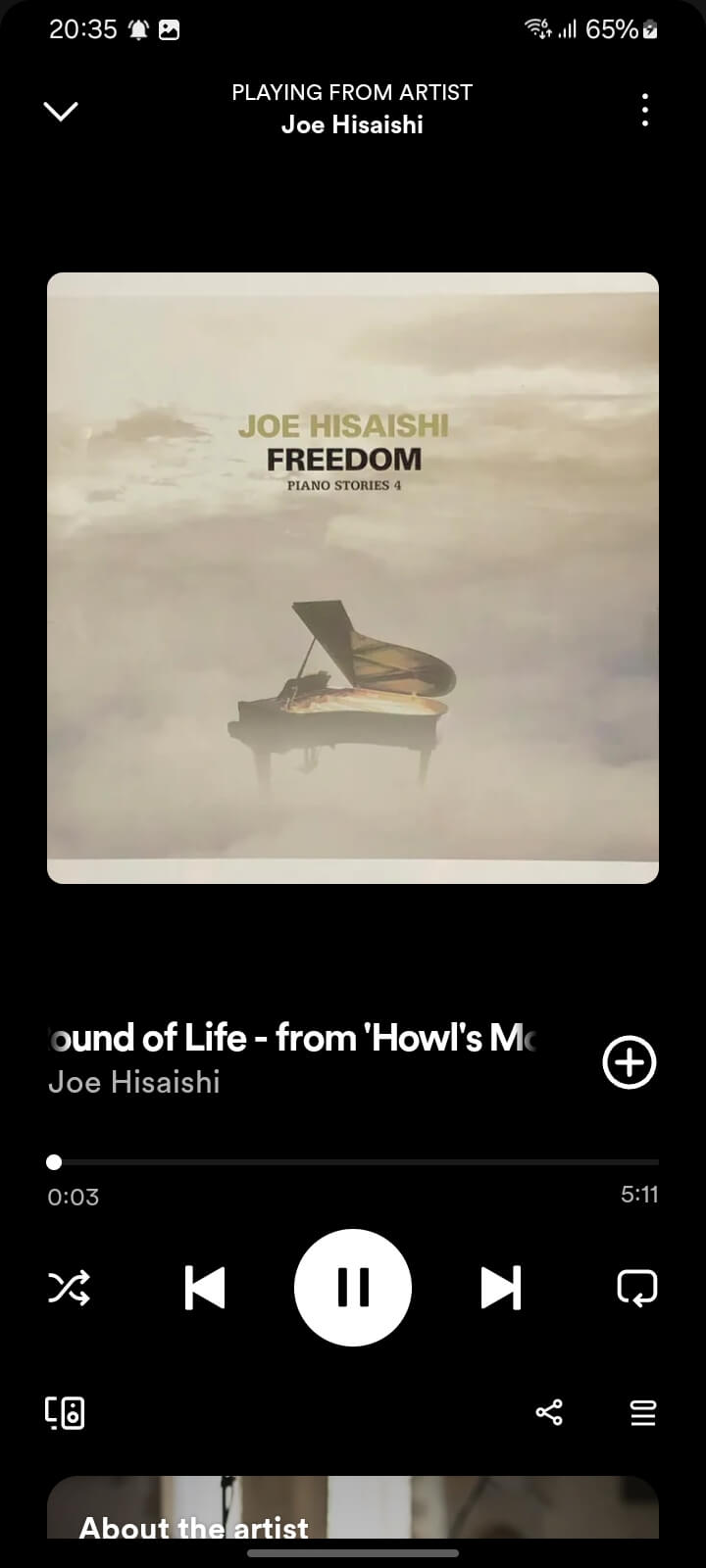
Task: Toggle shuffle mode
Action: [x=69, y=1287]
